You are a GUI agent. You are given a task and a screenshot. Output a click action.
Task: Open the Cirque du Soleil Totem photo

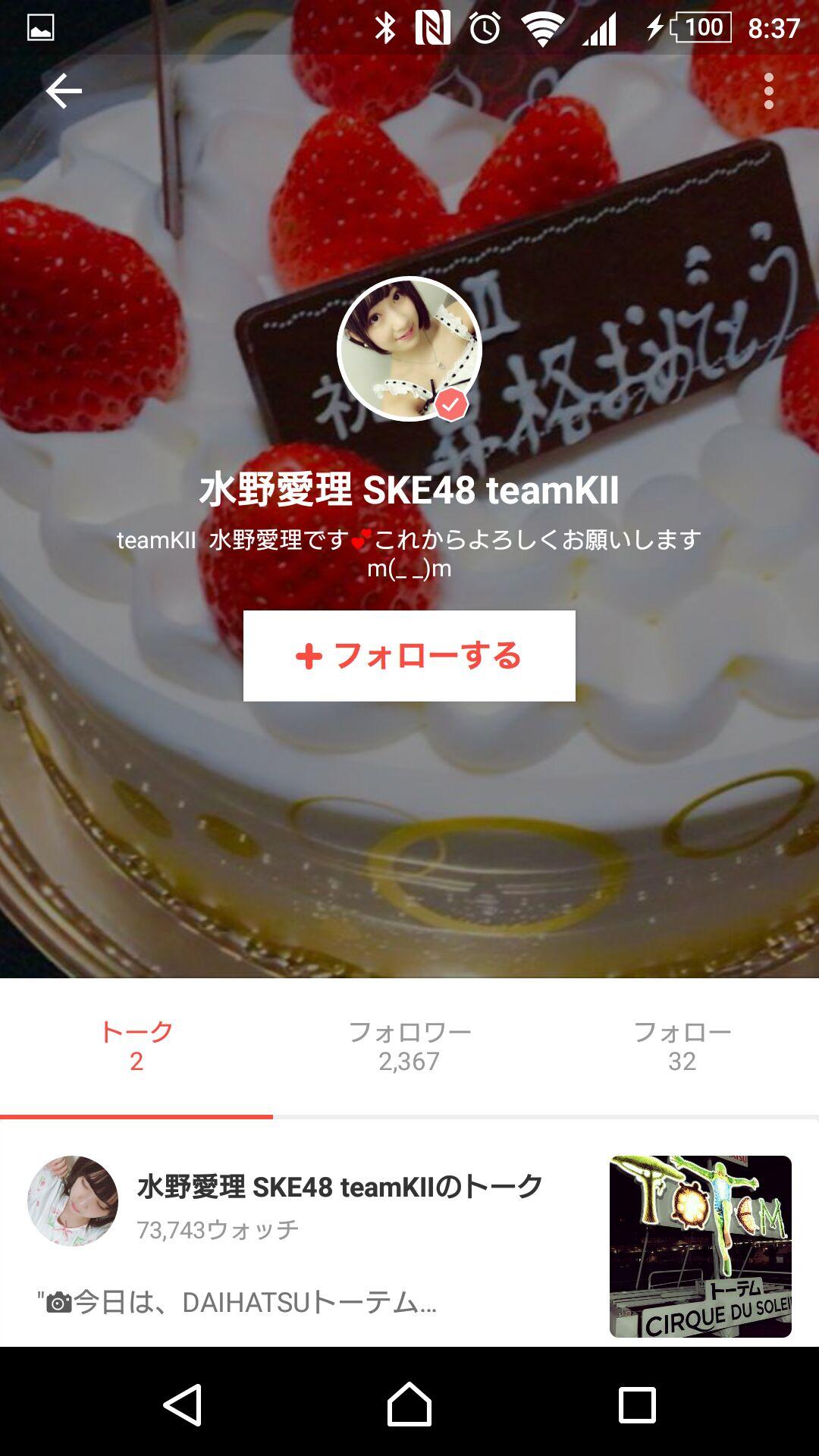click(700, 1246)
